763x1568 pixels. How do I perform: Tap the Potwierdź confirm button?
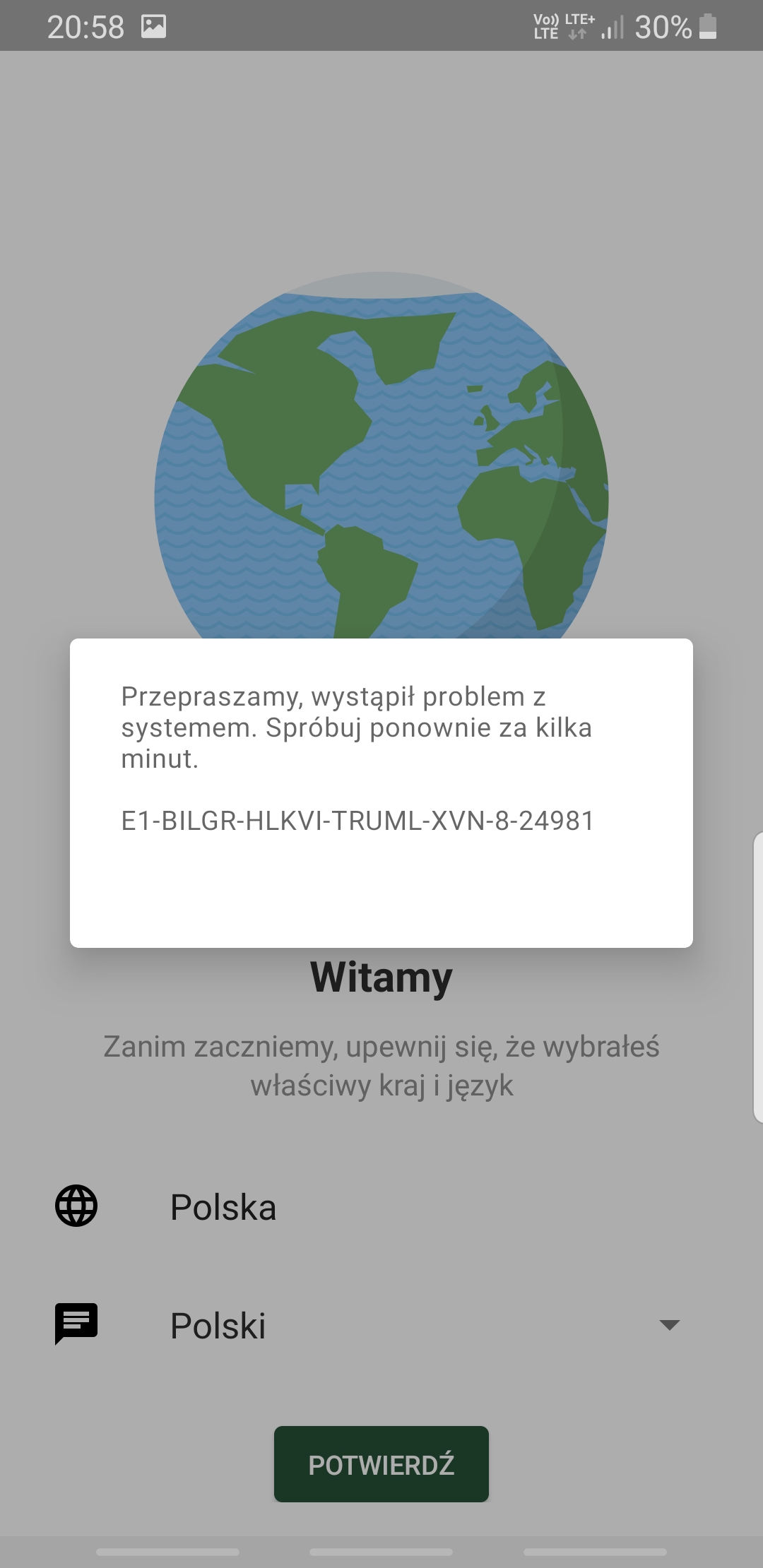click(x=381, y=1464)
